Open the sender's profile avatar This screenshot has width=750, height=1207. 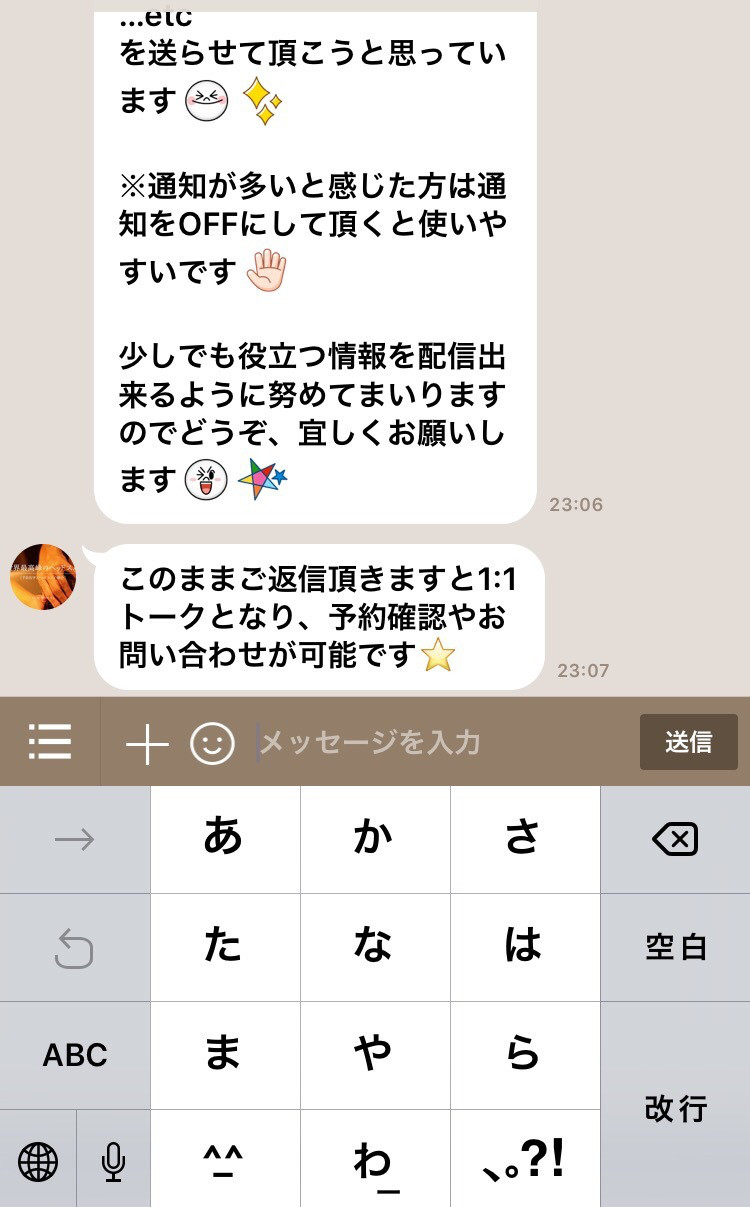[43, 577]
